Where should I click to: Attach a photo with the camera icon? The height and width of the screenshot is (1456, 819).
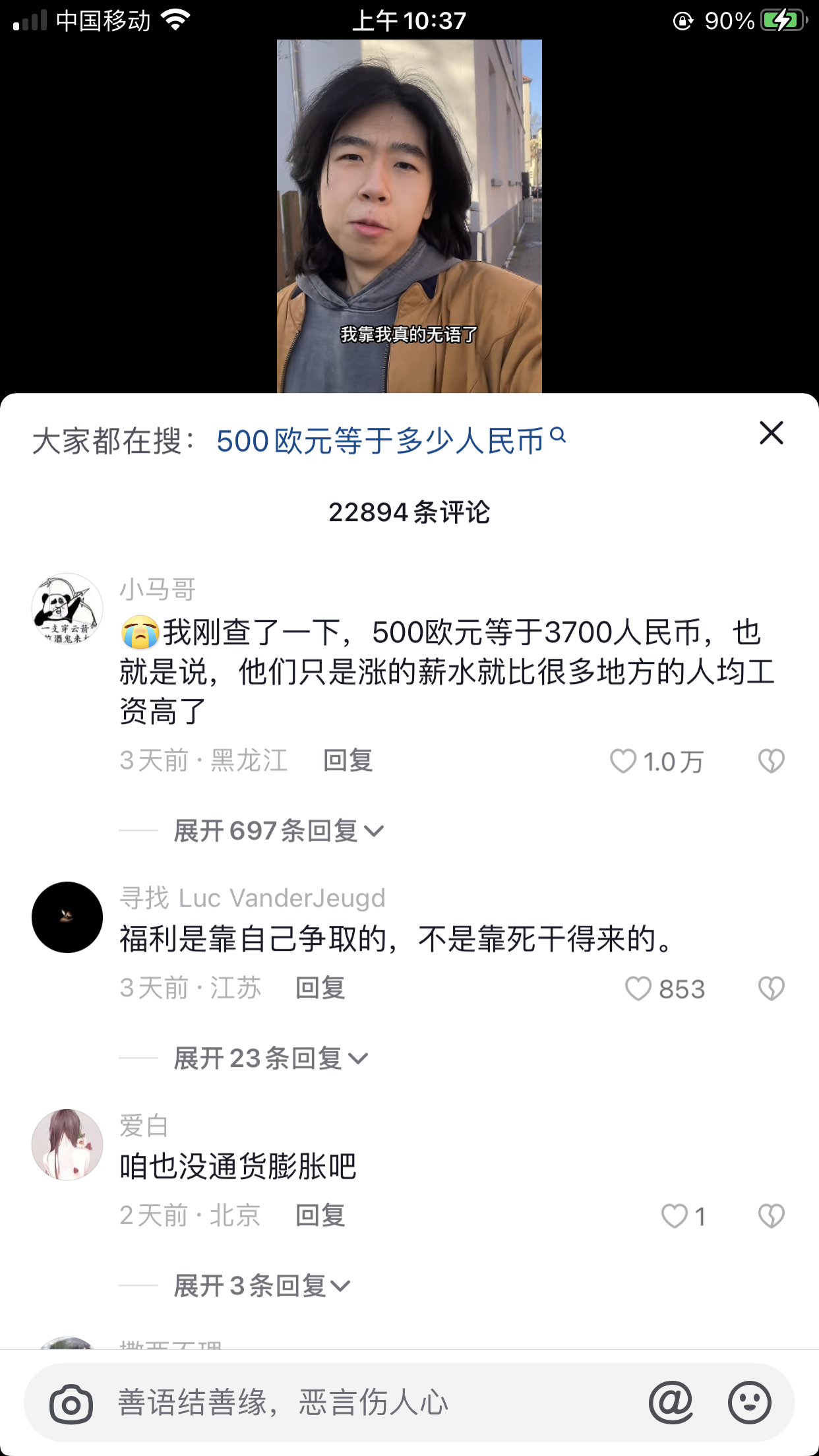click(71, 1403)
